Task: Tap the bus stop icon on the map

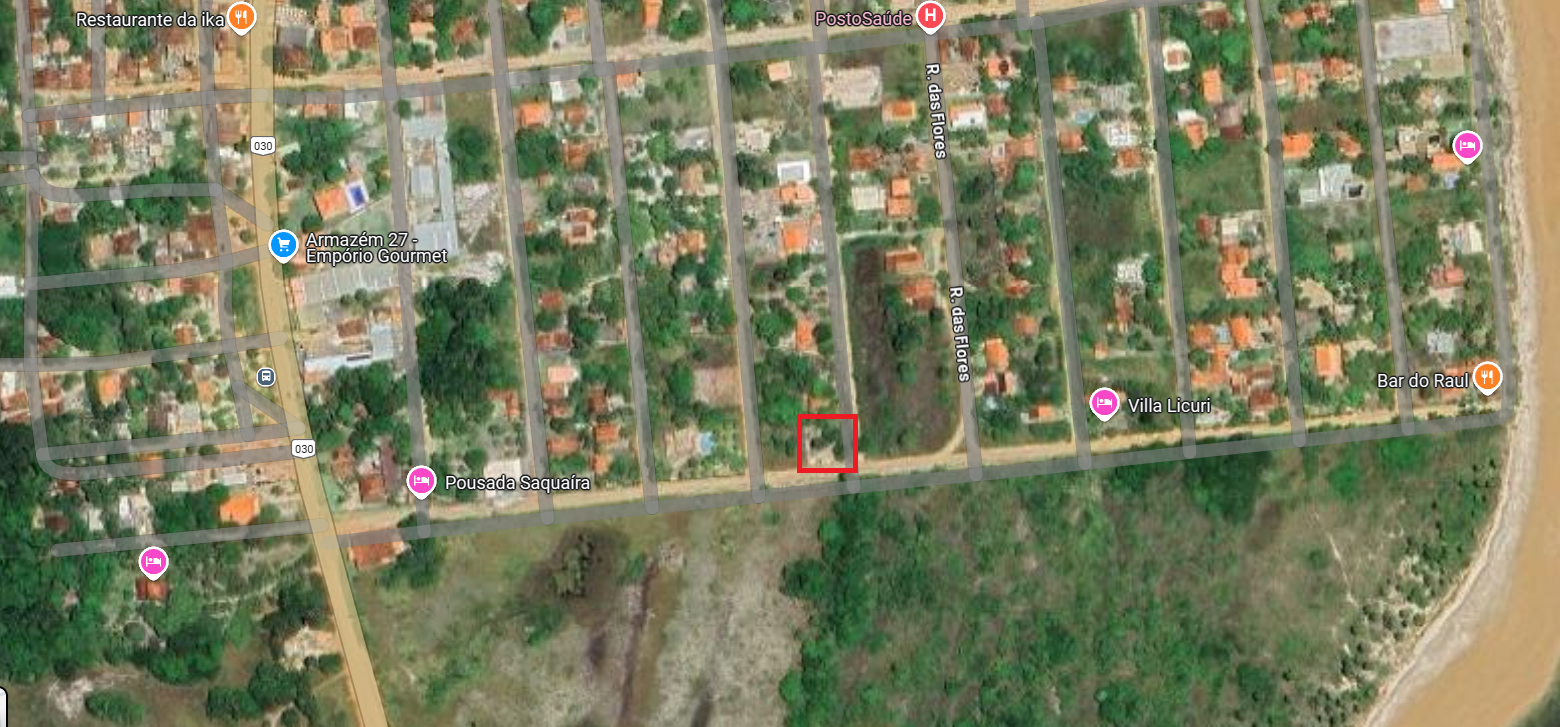Action: [x=266, y=377]
